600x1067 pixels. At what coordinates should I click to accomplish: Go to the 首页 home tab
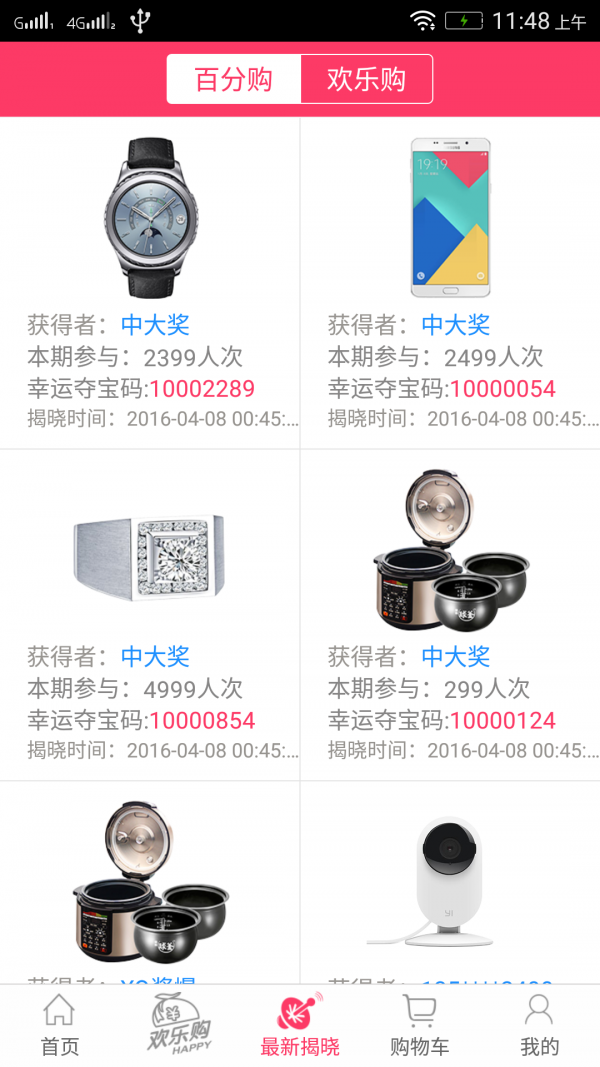pos(59,1025)
